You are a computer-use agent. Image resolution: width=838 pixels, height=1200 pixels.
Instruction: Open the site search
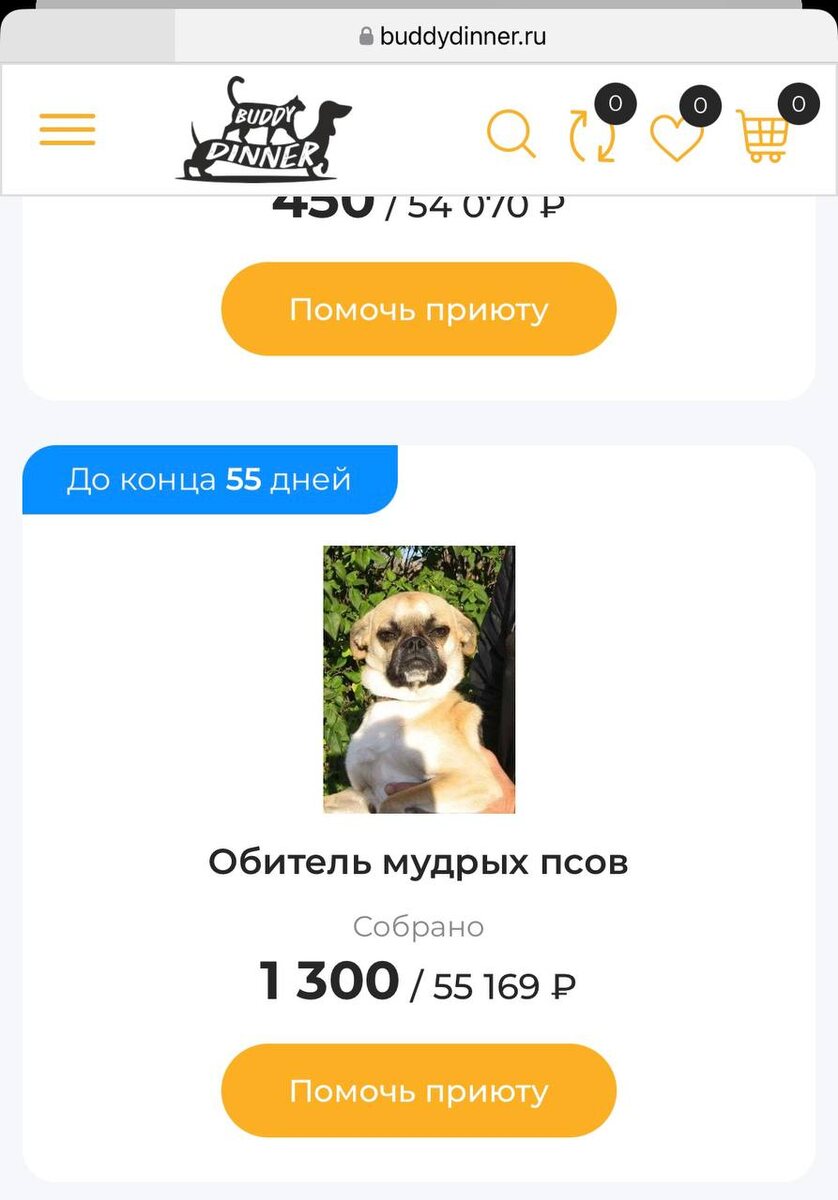point(511,133)
